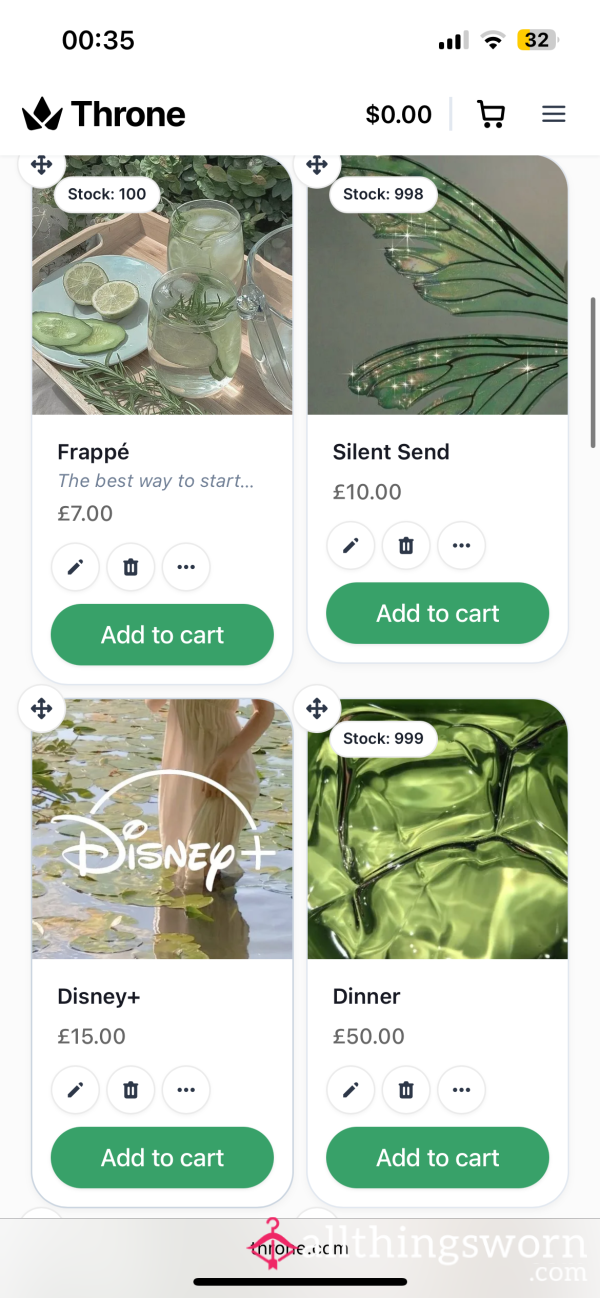The height and width of the screenshot is (1298, 600).
Task: Open more options for Frappé
Action: 186,568
